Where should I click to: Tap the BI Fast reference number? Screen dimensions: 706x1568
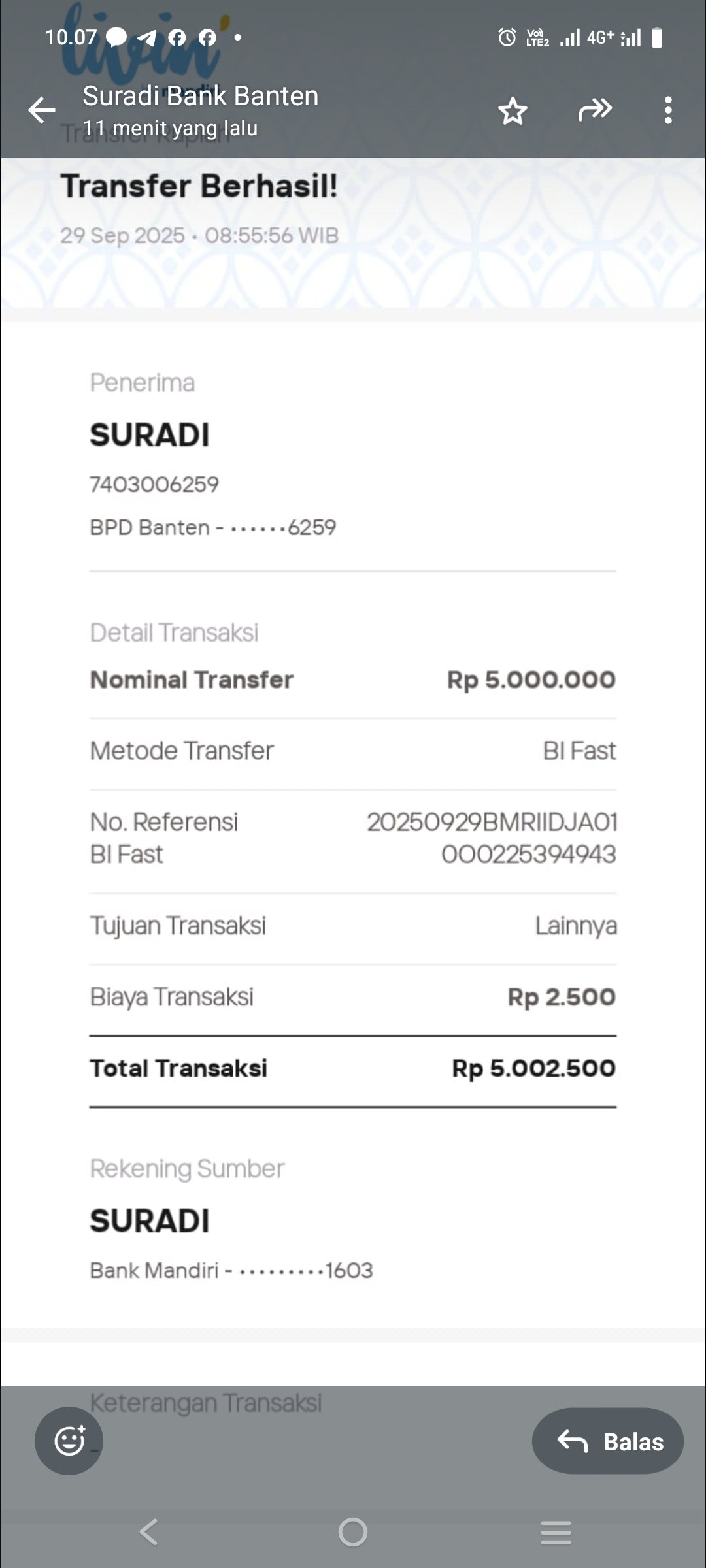click(492, 838)
